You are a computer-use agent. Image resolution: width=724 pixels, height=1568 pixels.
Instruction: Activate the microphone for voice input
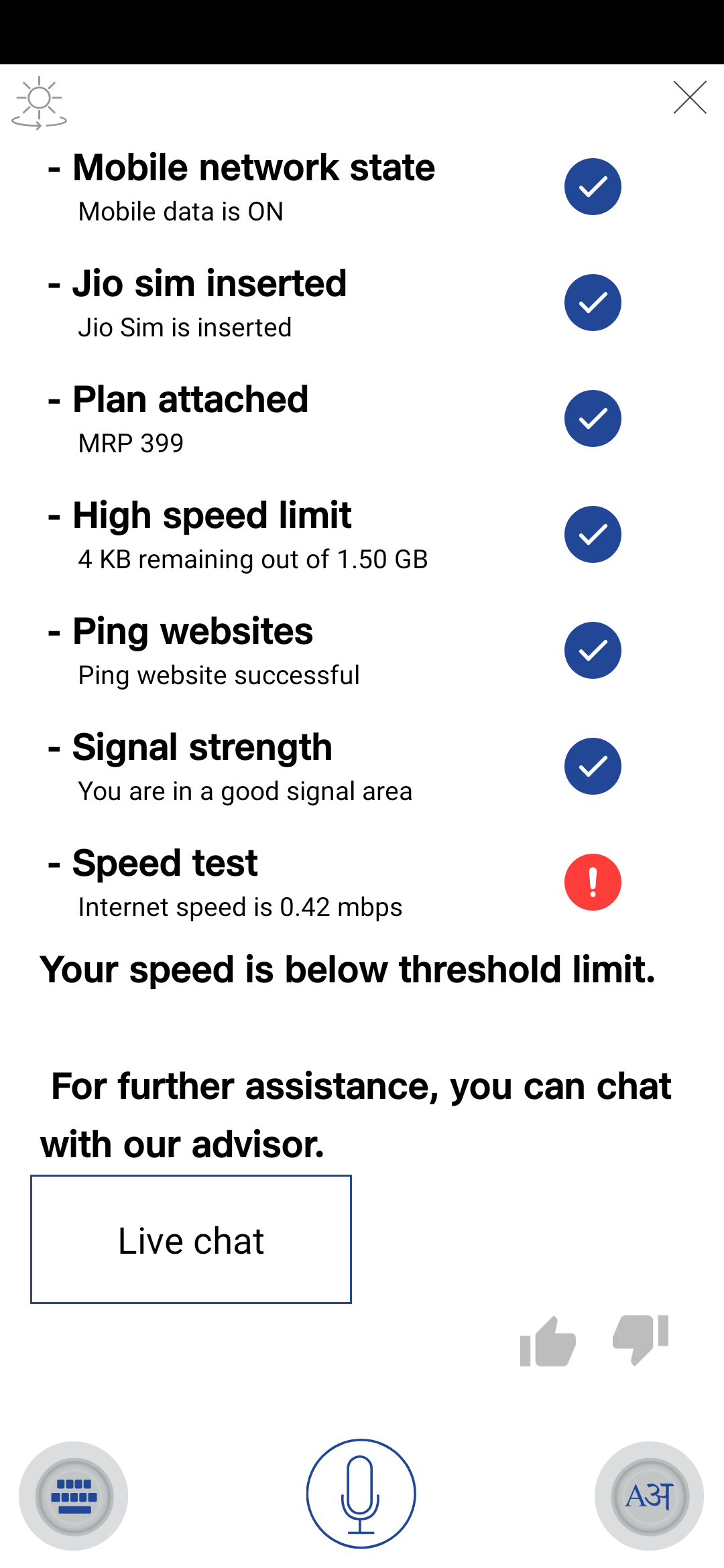tap(361, 1494)
